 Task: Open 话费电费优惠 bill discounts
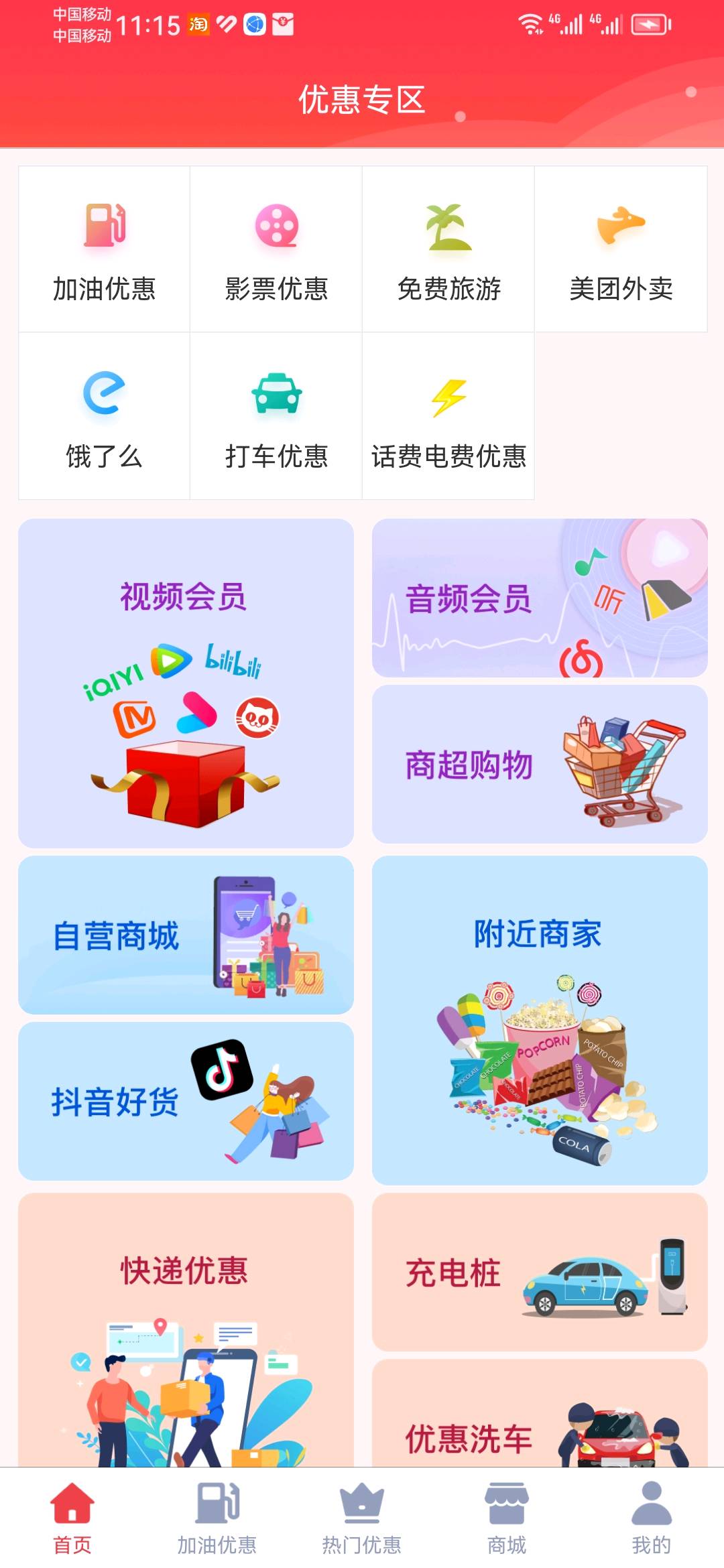(448, 416)
